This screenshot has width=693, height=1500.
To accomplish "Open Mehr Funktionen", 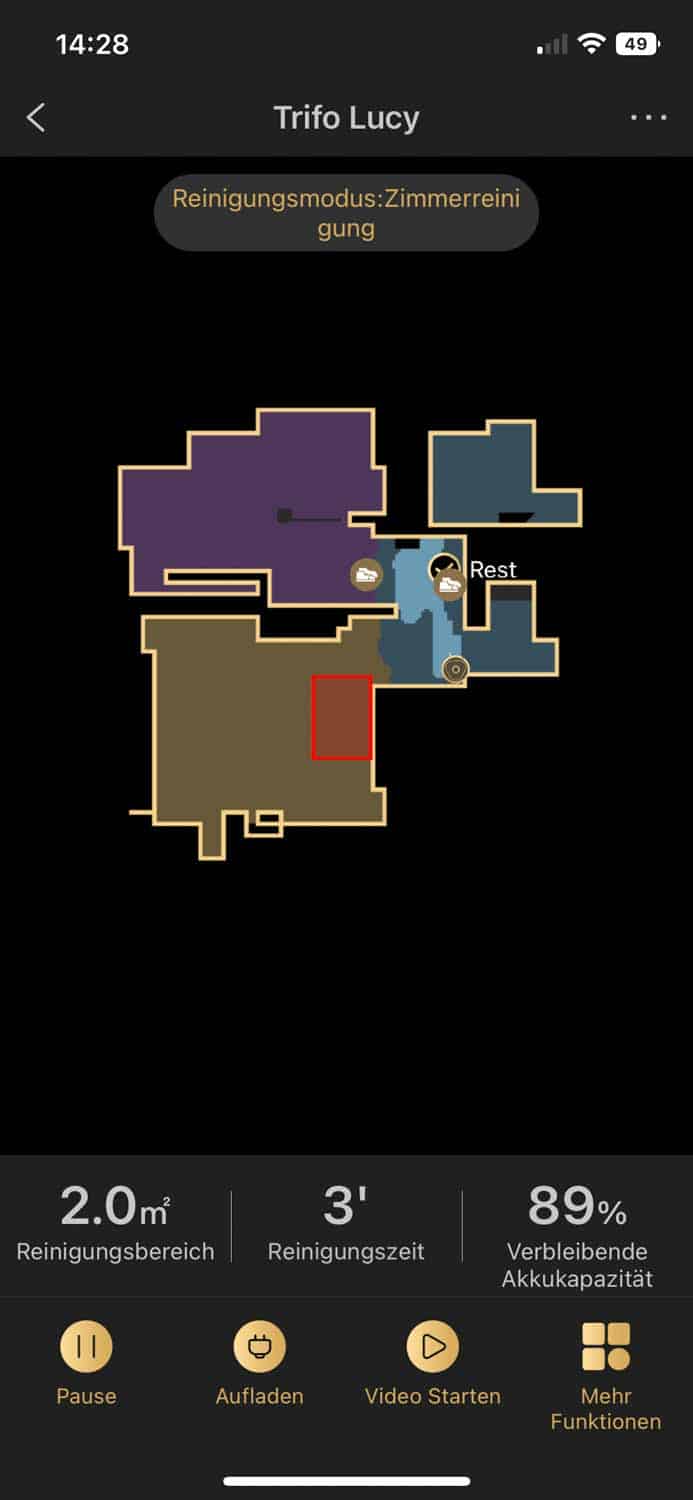I will 605,1346.
